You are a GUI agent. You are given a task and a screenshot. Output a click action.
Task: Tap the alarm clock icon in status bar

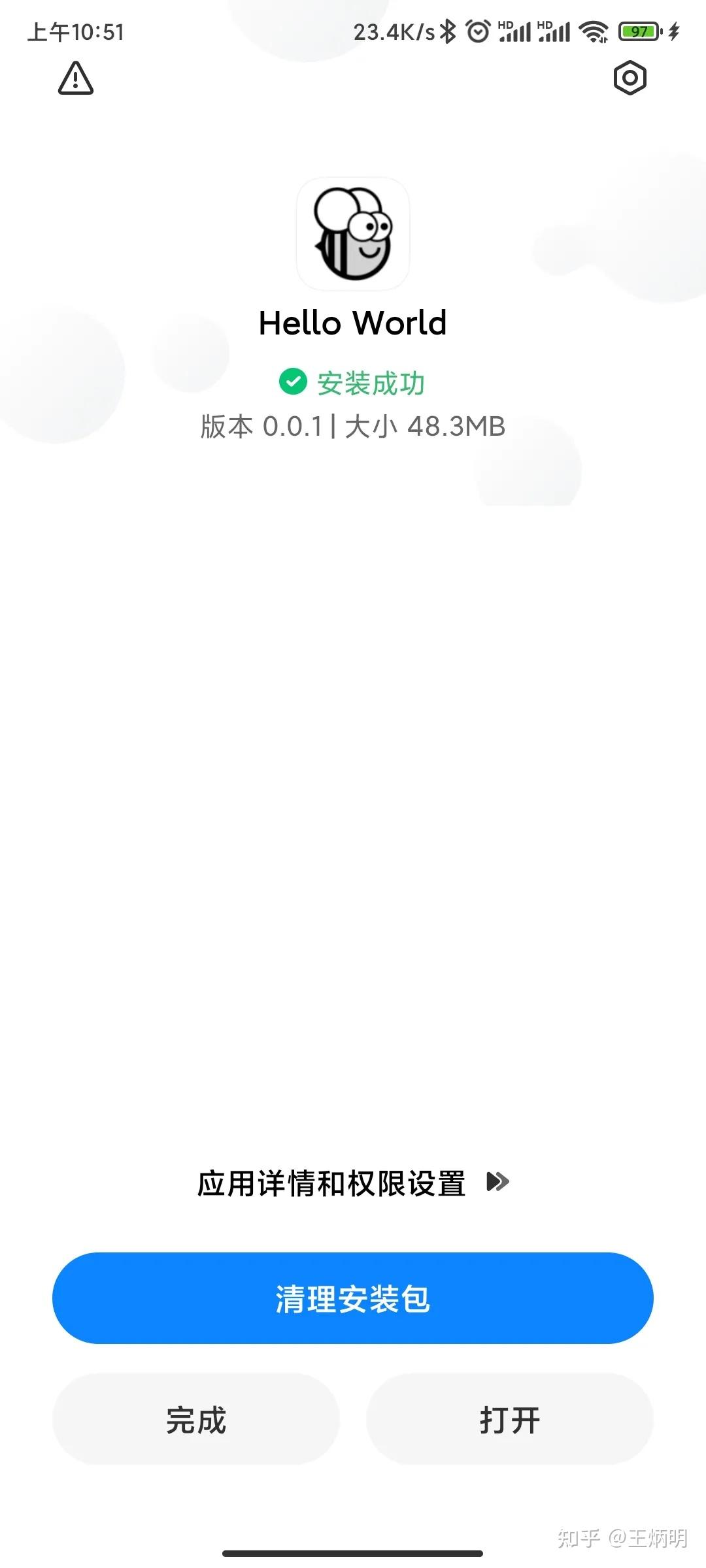[477, 29]
